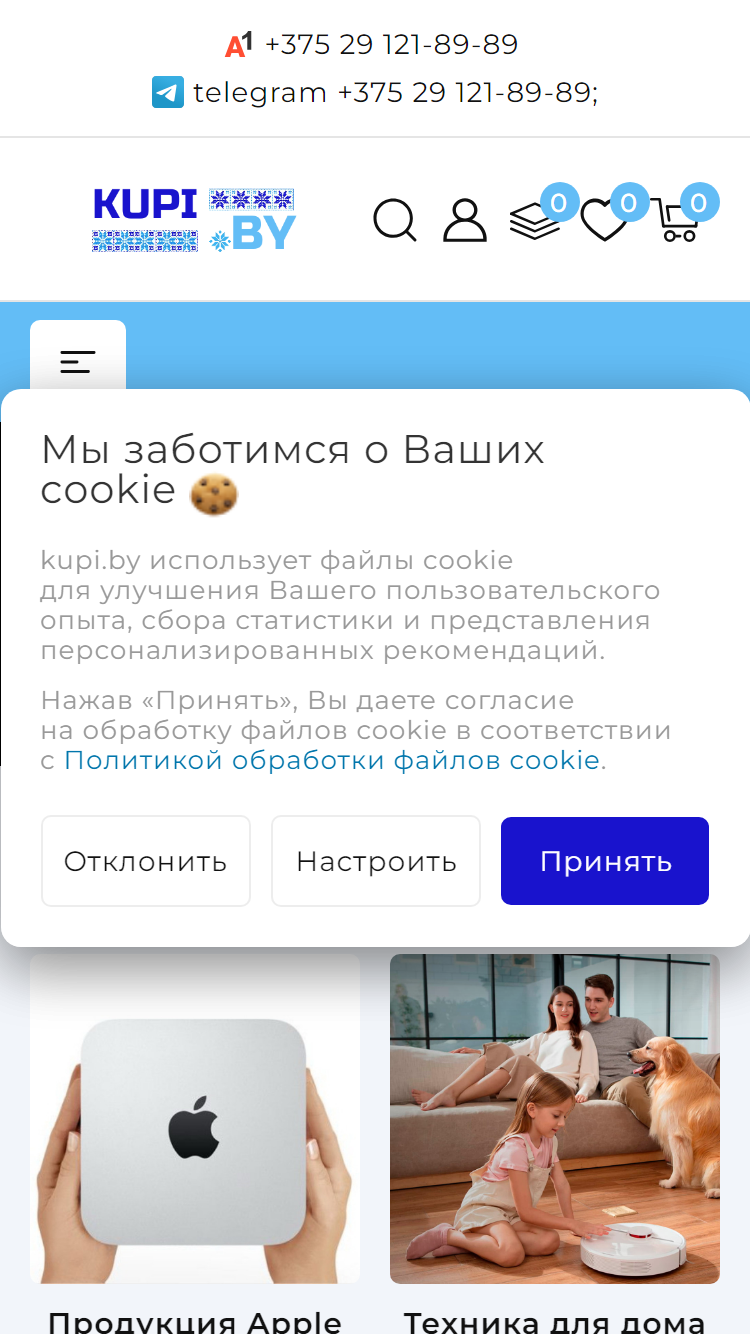Open the user account icon
The image size is (750, 1334).
(x=465, y=220)
